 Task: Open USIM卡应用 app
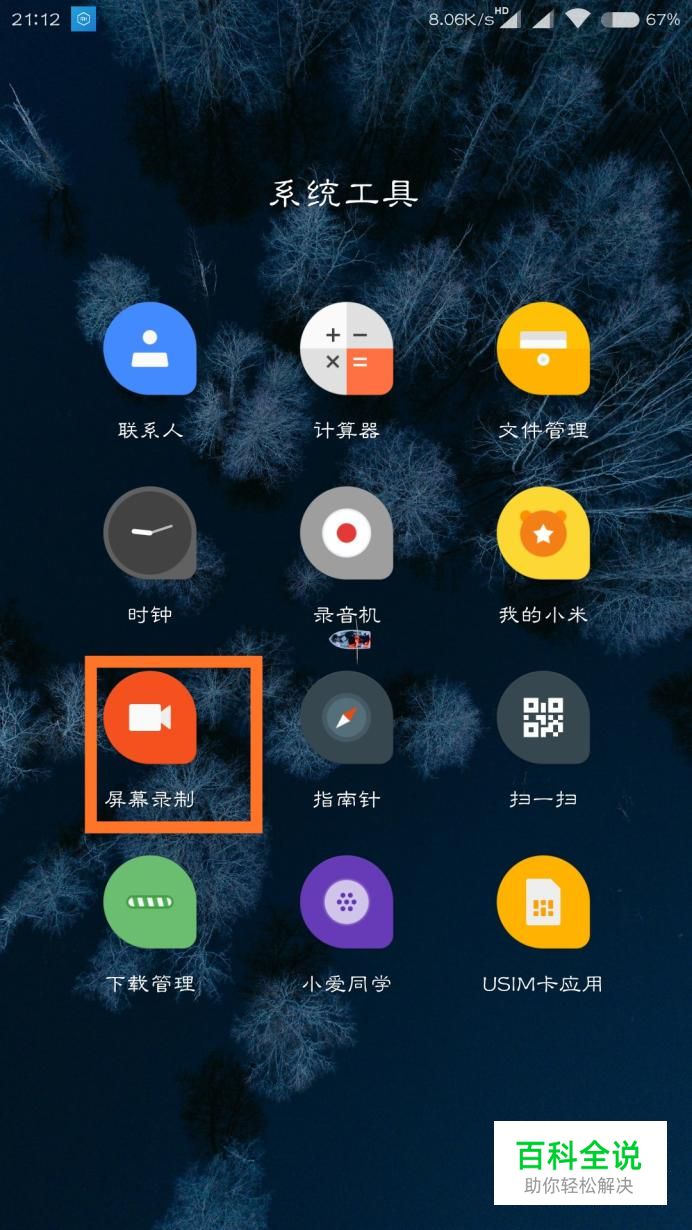pos(543,902)
